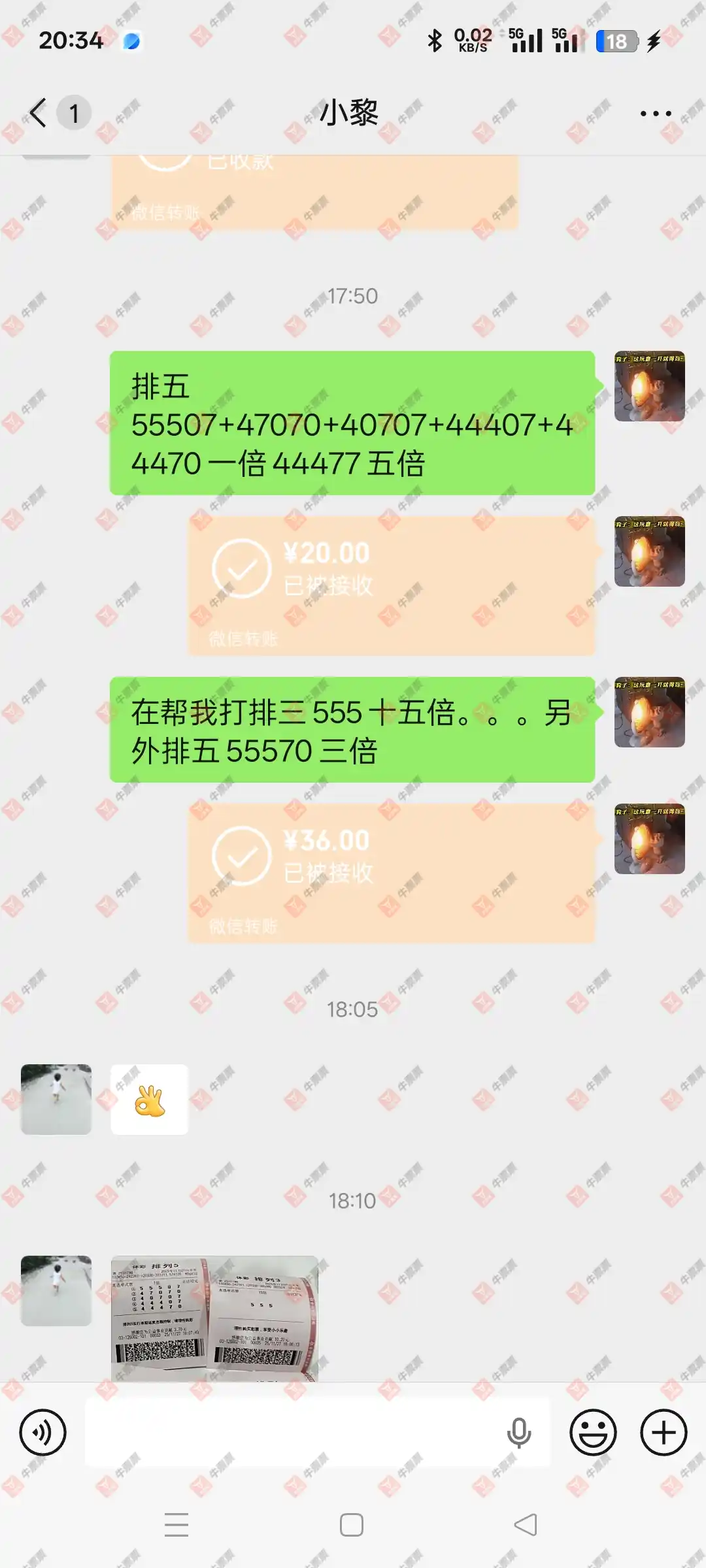The image size is (706, 1568).
Task: View the lottery ticket photo
Action: tap(214, 1317)
